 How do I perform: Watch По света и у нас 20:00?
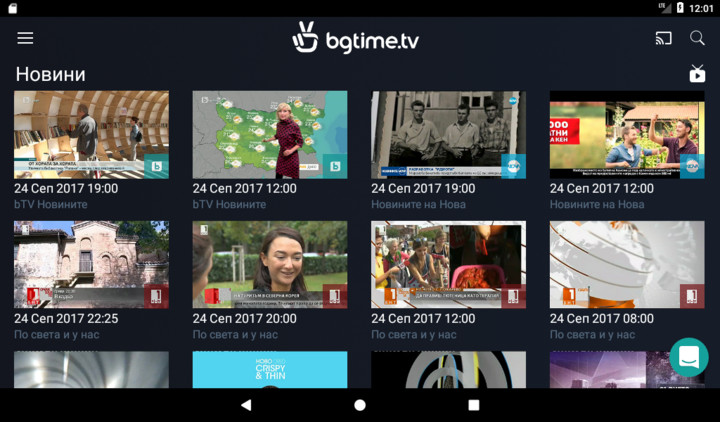click(x=270, y=265)
